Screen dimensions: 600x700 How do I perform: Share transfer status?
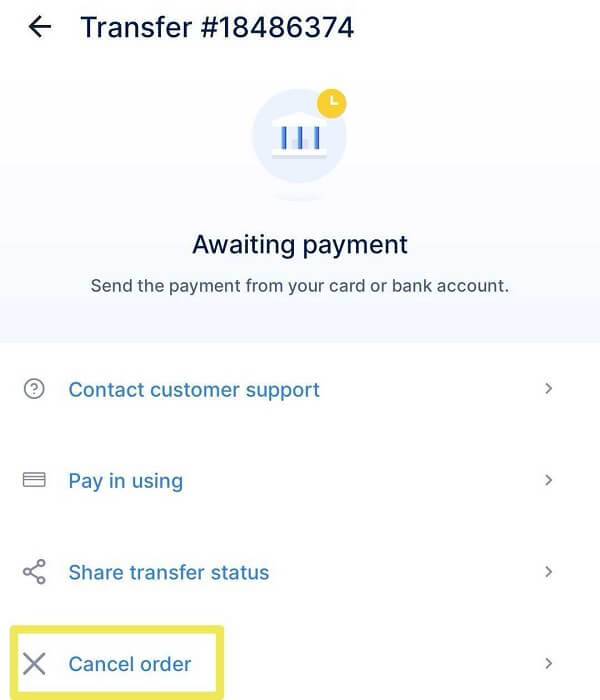(x=168, y=573)
